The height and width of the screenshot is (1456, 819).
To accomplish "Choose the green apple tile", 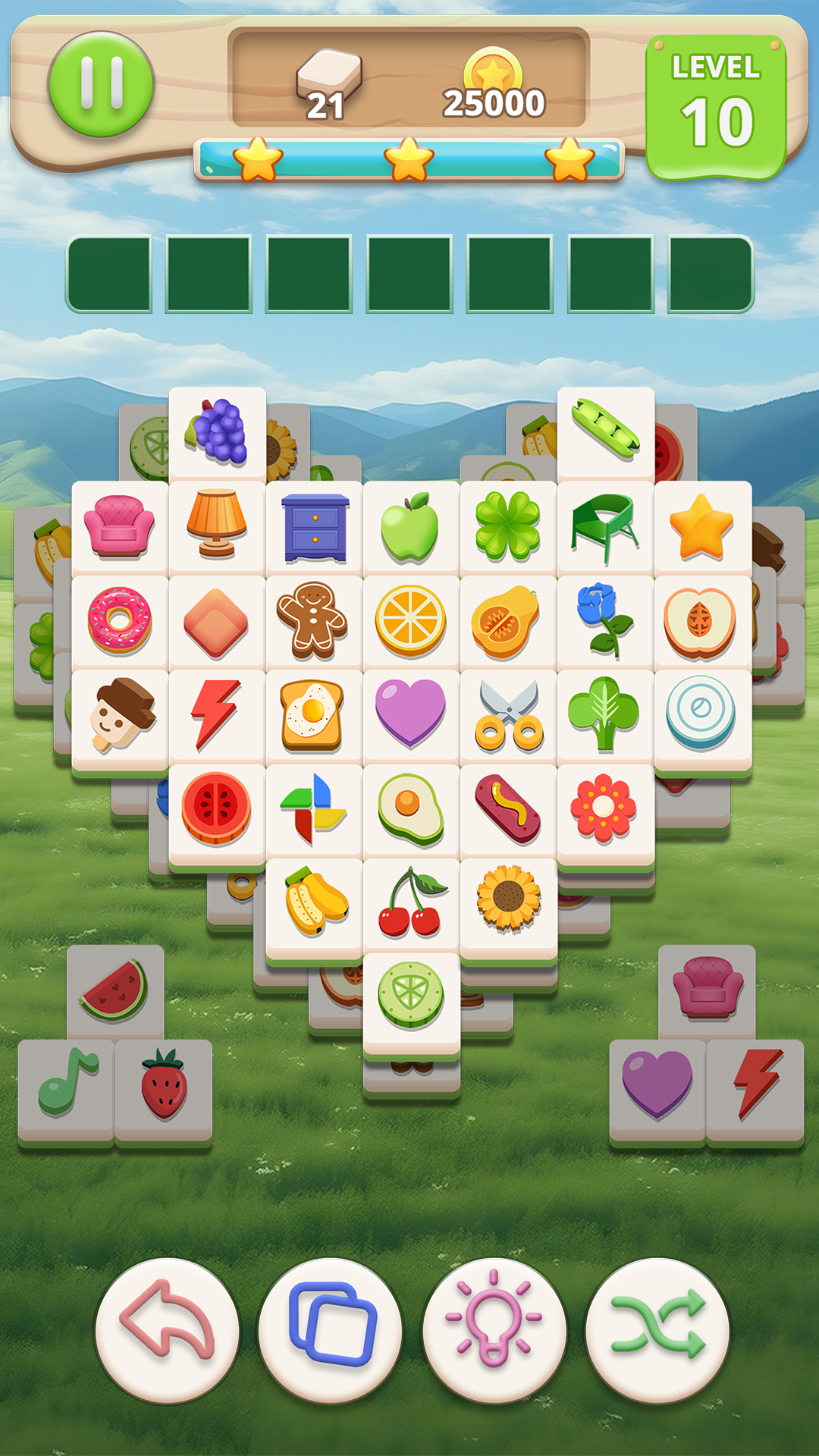I will click(410, 526).
